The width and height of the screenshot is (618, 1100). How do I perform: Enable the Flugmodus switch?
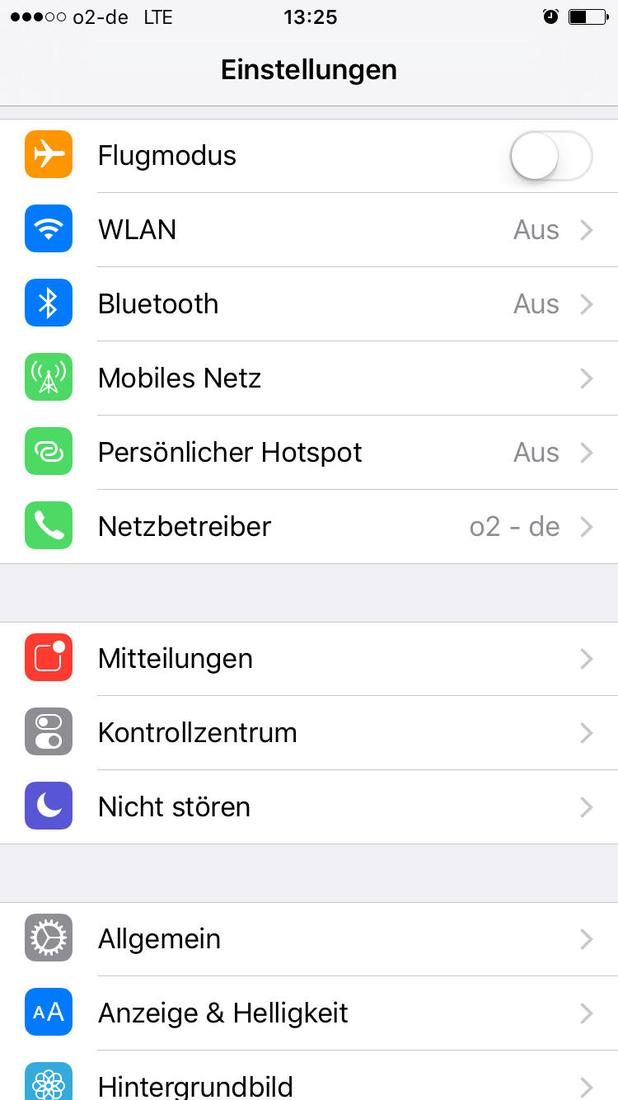click(551, 155)
